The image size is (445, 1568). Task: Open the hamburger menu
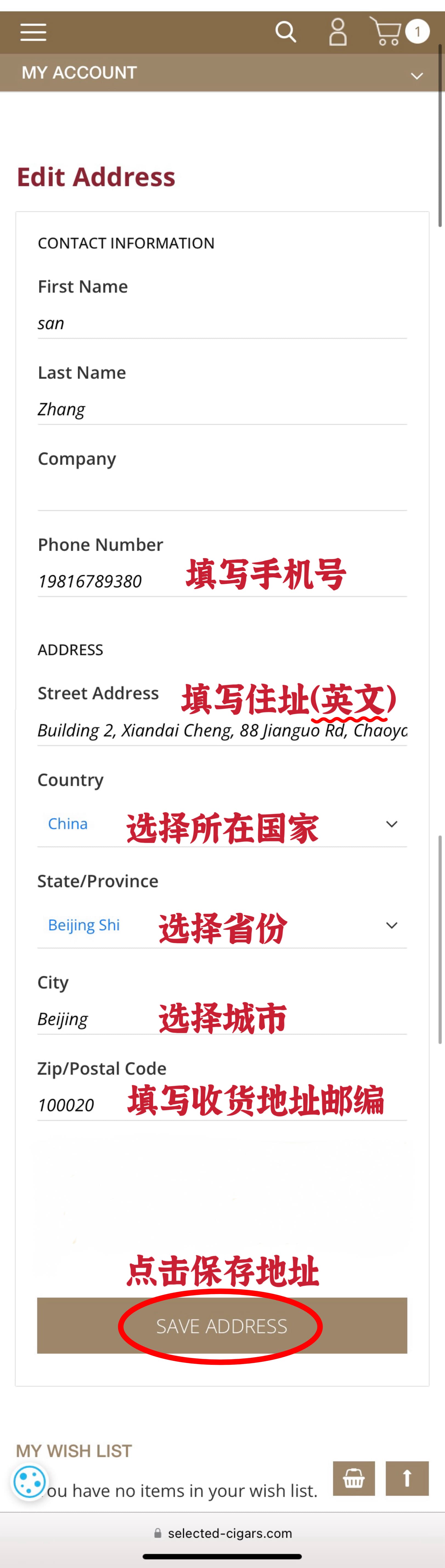(33, 32)
